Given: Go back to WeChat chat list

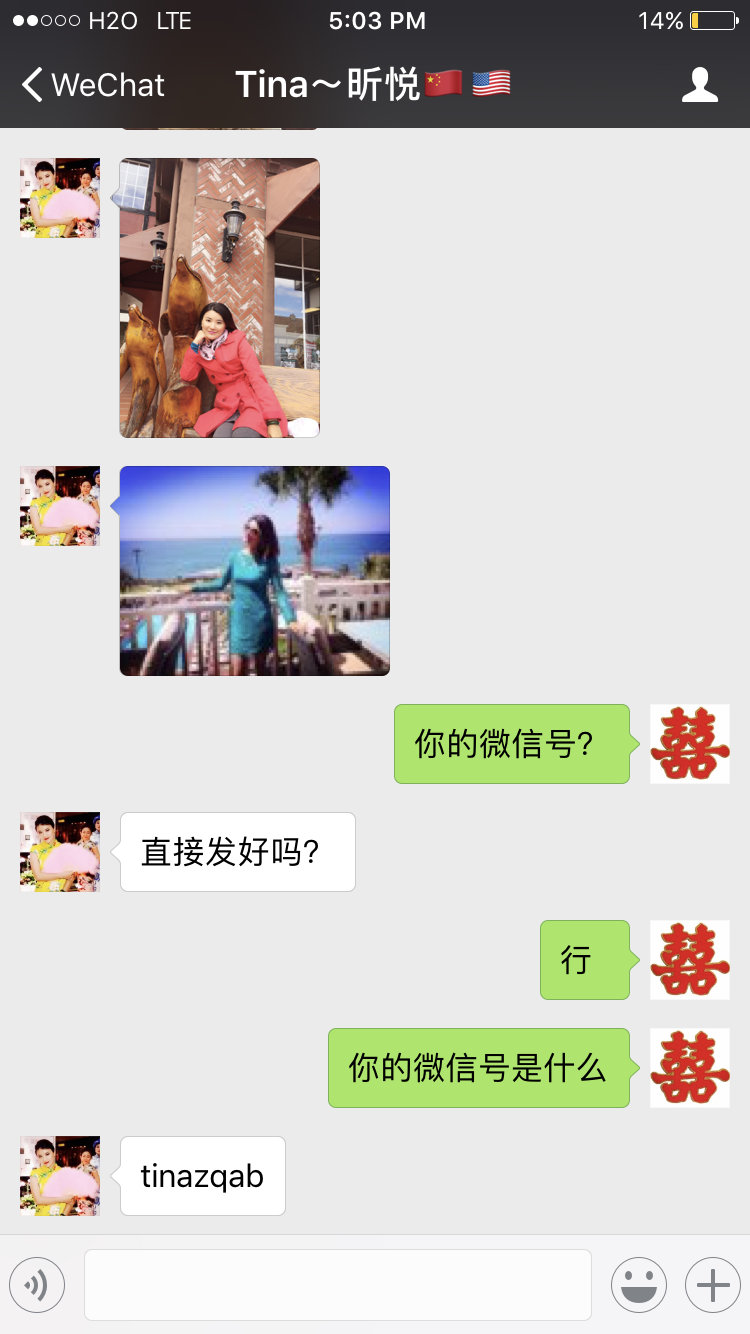Looking at the screenshot, I should click(x=92, y=85).
